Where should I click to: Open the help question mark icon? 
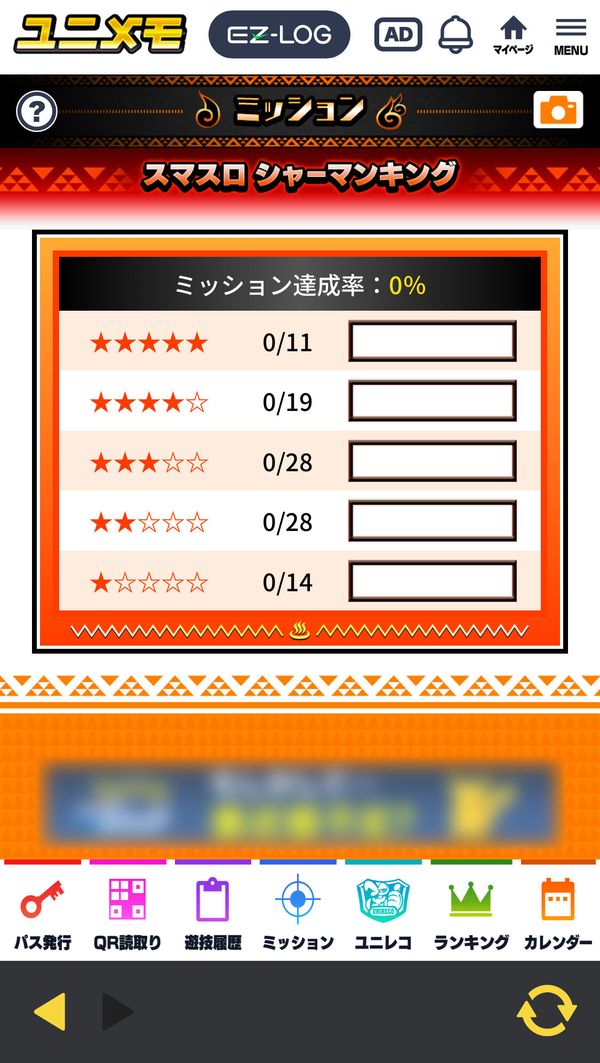[37, 111]
